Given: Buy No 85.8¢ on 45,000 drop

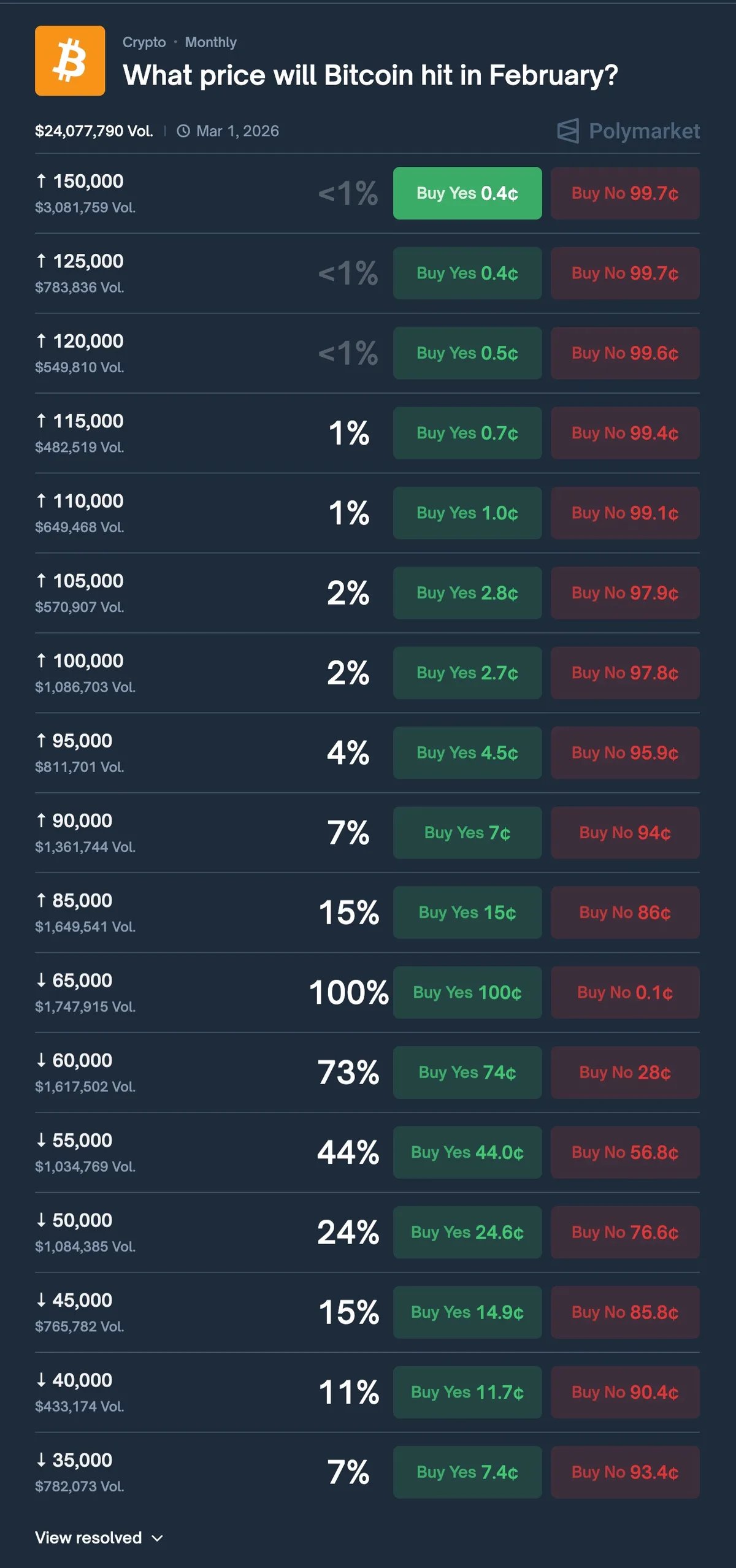Looking at the screenshot, I should 624,1312.
